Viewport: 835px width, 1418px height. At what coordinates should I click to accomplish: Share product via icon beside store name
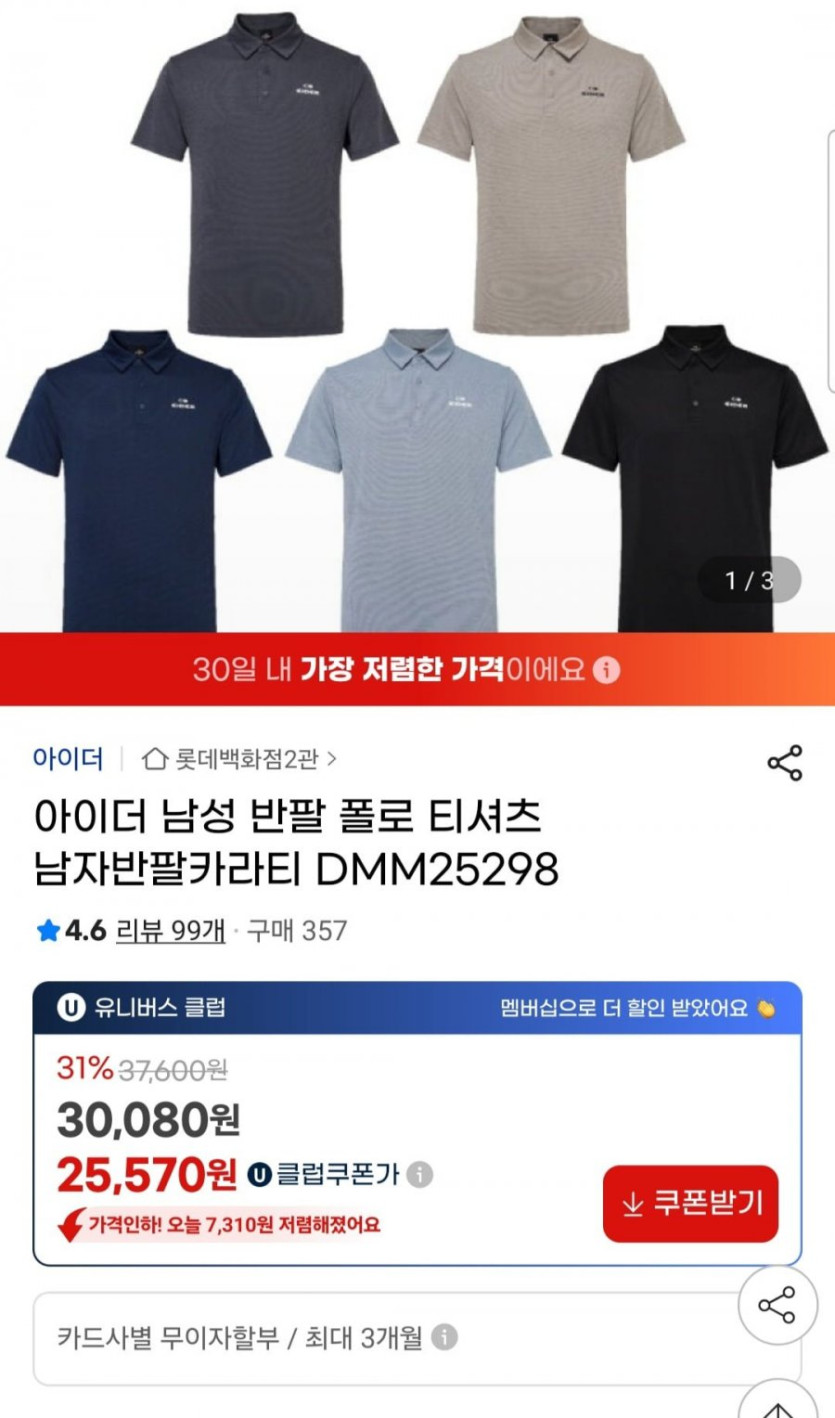pyautogui.click(x=784, y=763)
